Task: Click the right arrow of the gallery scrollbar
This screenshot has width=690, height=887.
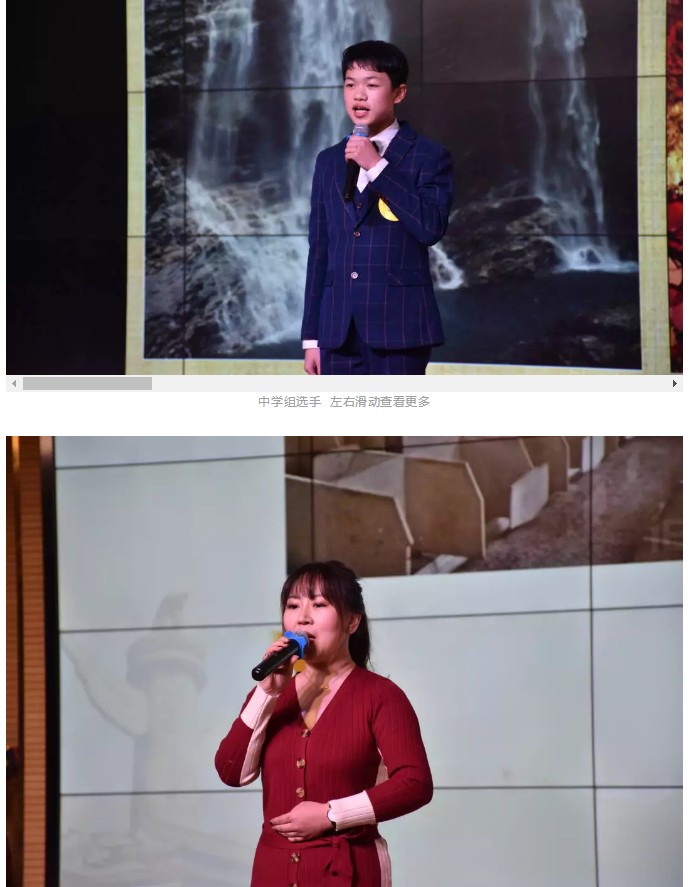Action: [x=674, y=384]
